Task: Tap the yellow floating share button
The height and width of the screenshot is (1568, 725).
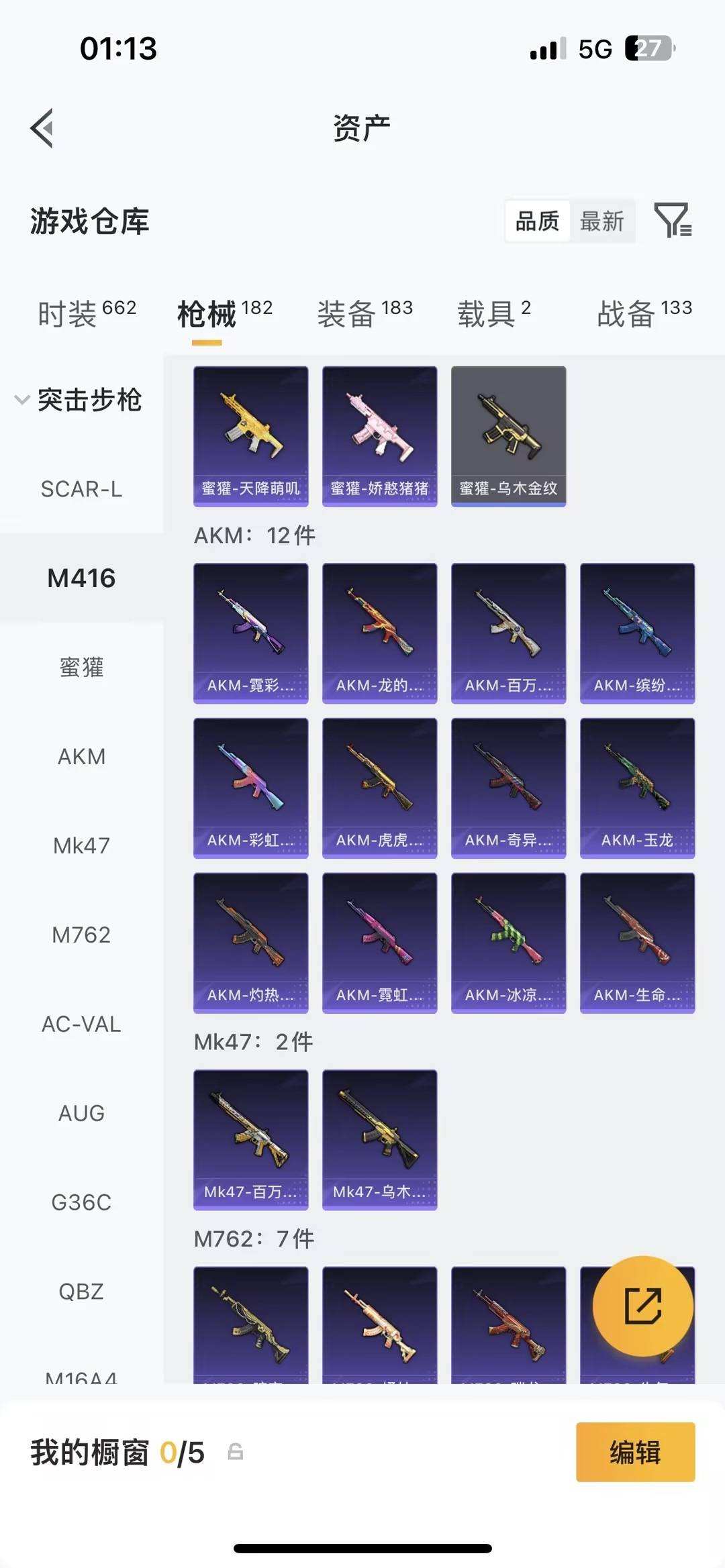Action: (x=642, y=1306)
